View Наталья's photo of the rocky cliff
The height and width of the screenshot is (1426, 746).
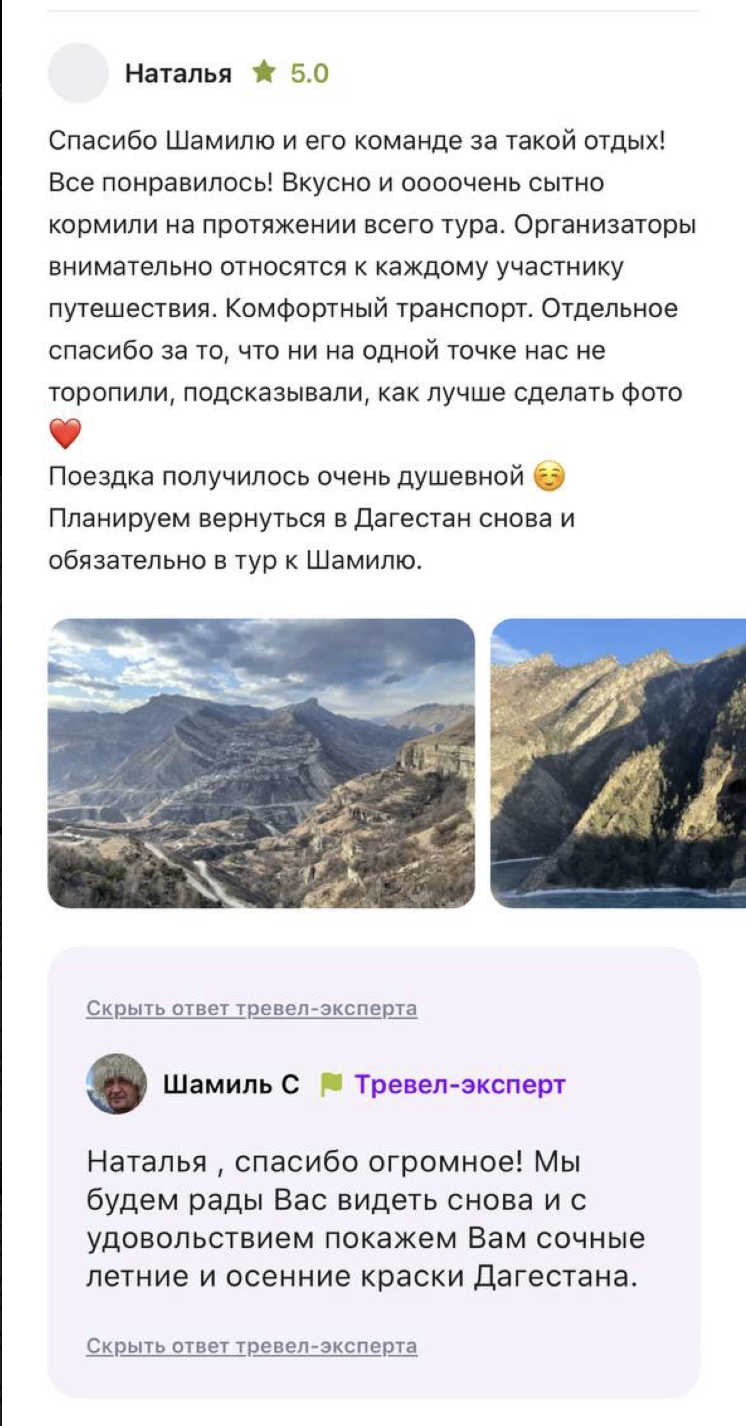coord(618,763)
